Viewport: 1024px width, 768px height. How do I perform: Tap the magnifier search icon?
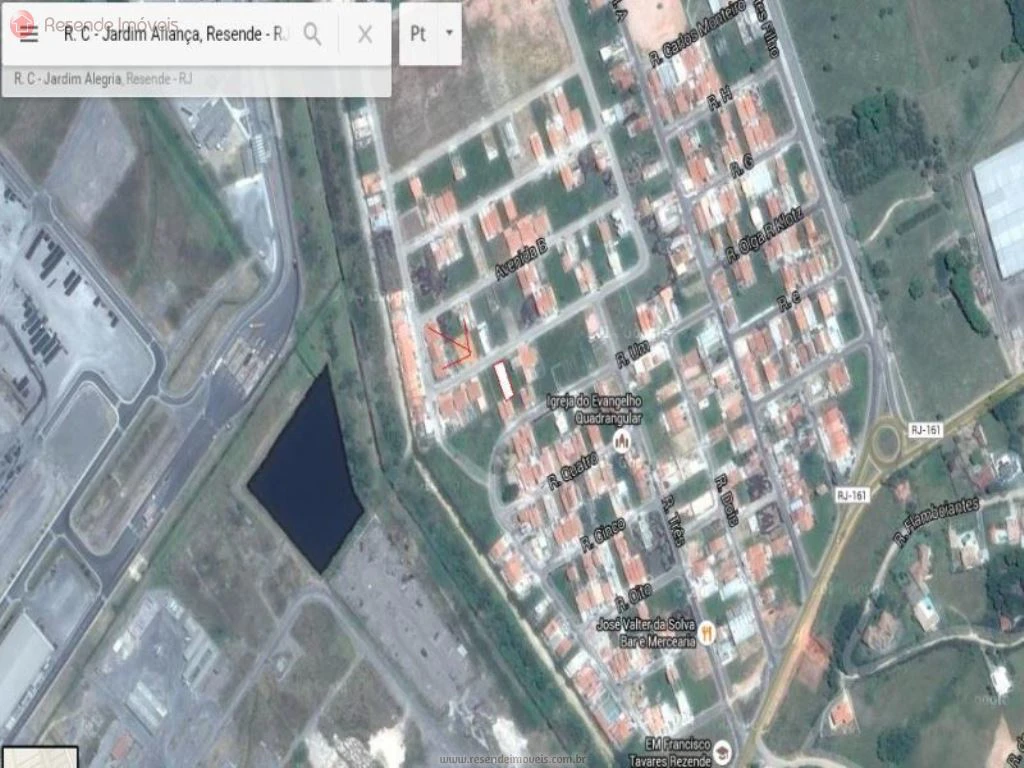[x=312, y=34]
